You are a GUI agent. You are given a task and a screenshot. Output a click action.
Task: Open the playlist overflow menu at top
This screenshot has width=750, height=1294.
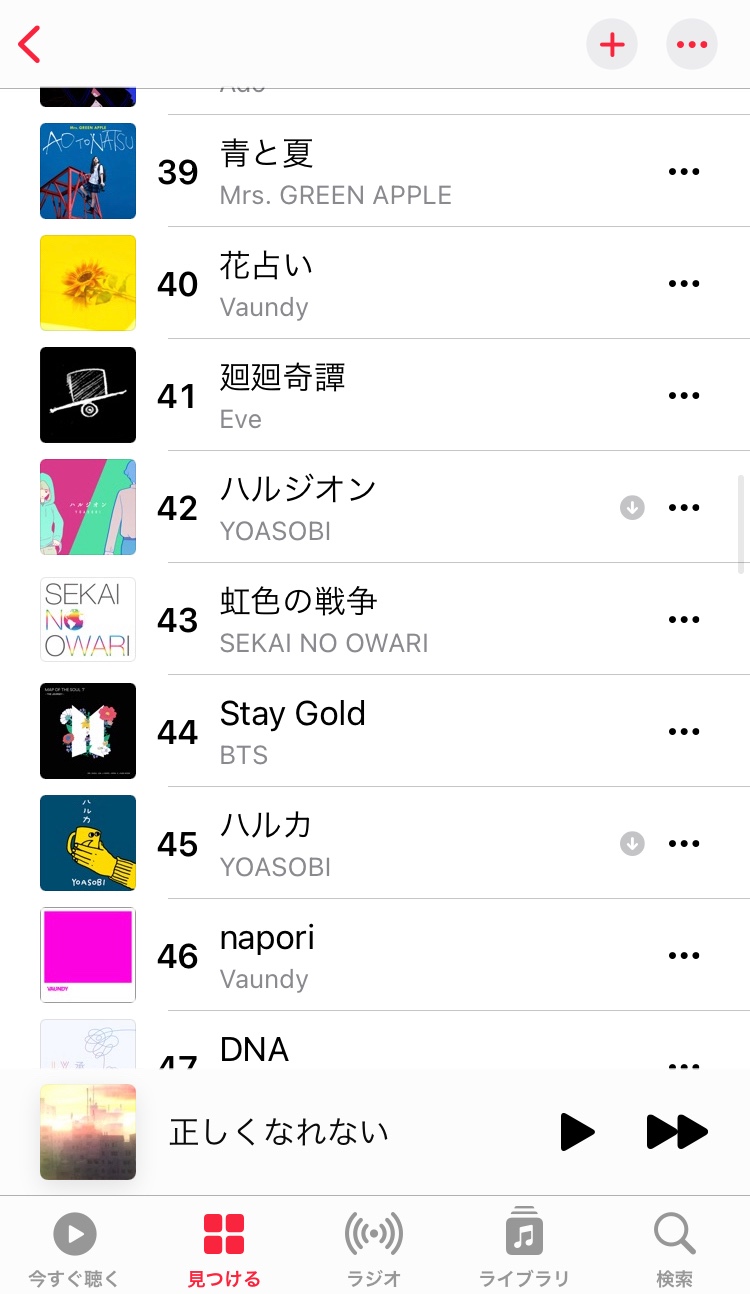[691, 45]
